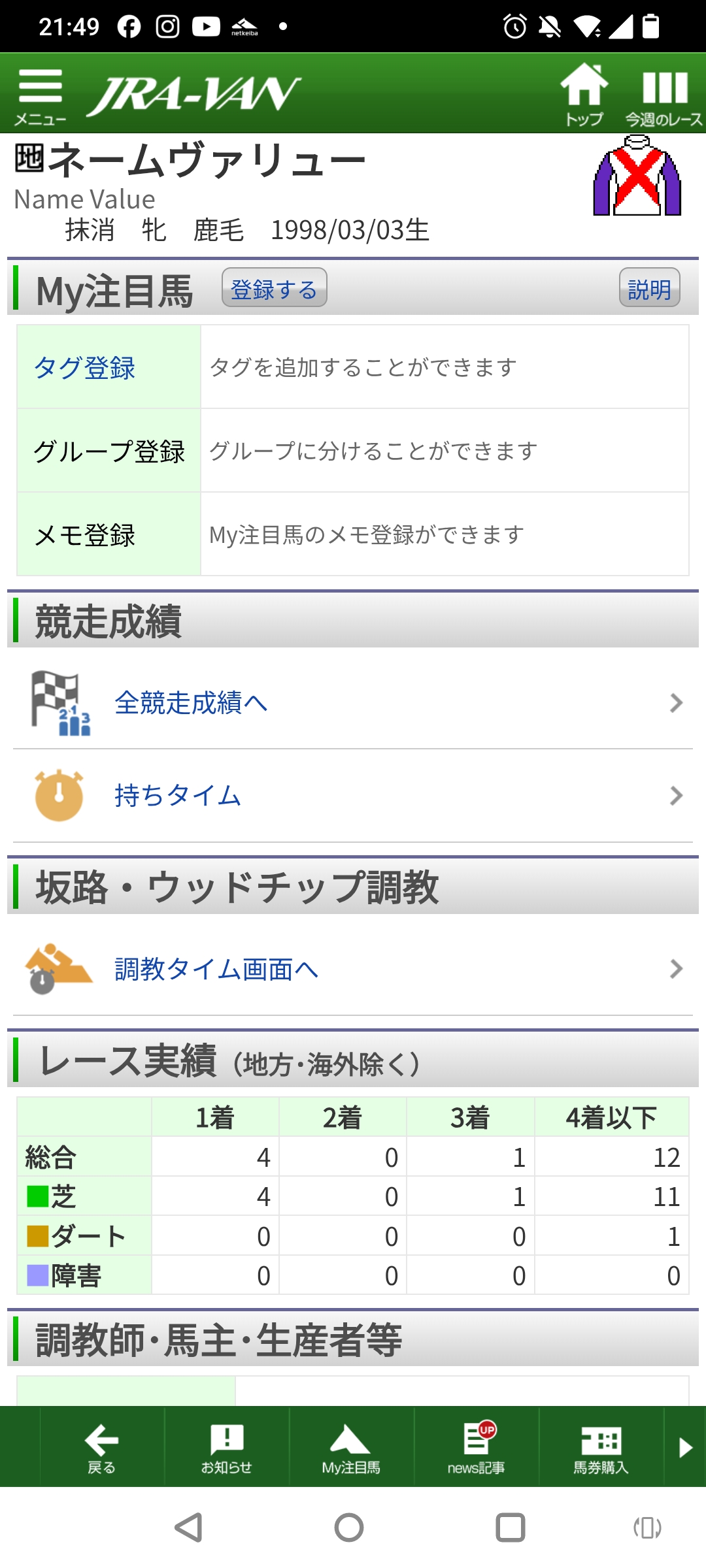Open the メニュー hamburger menu
Image resolution: width=706 pixels, height=1568 pixels.
click(x=40, y=96)
